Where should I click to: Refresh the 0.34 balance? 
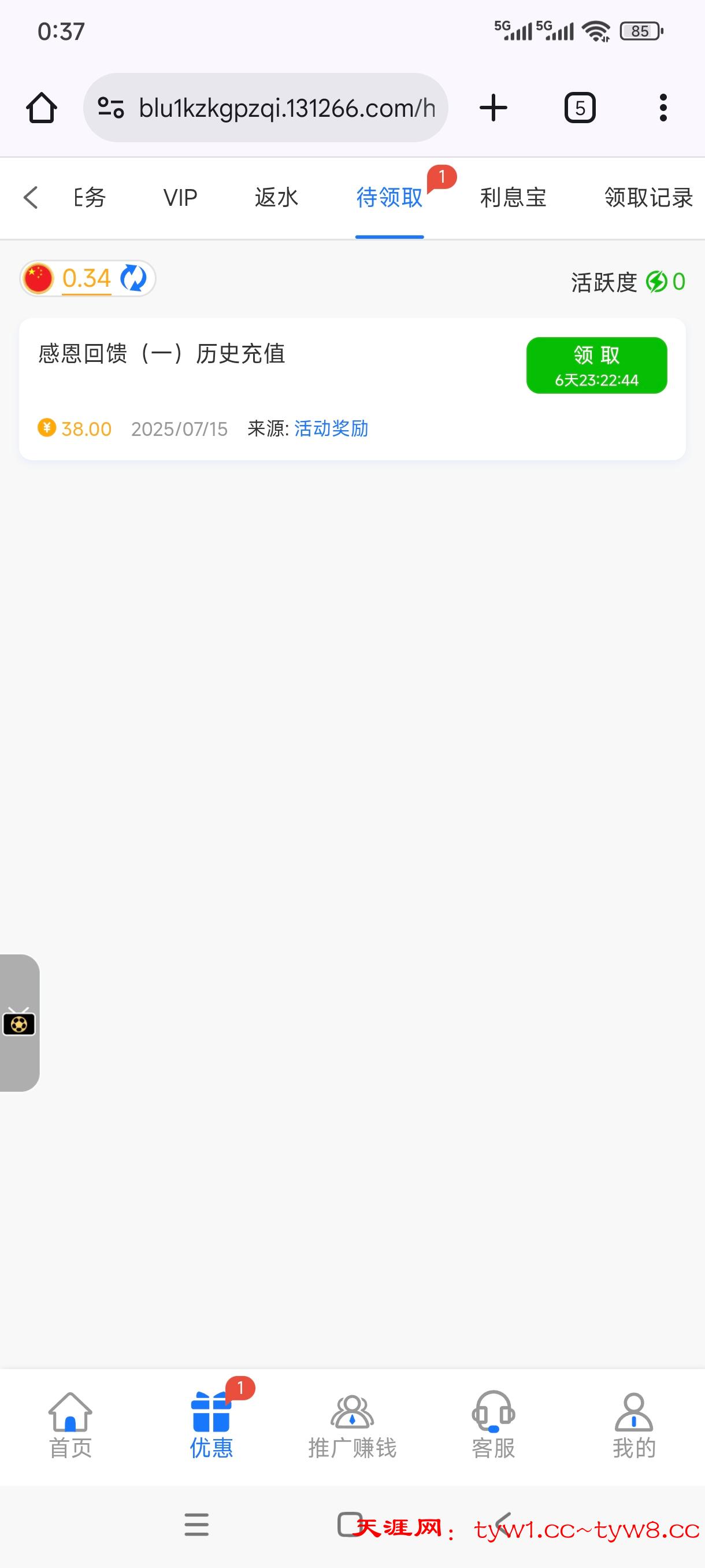133,278
